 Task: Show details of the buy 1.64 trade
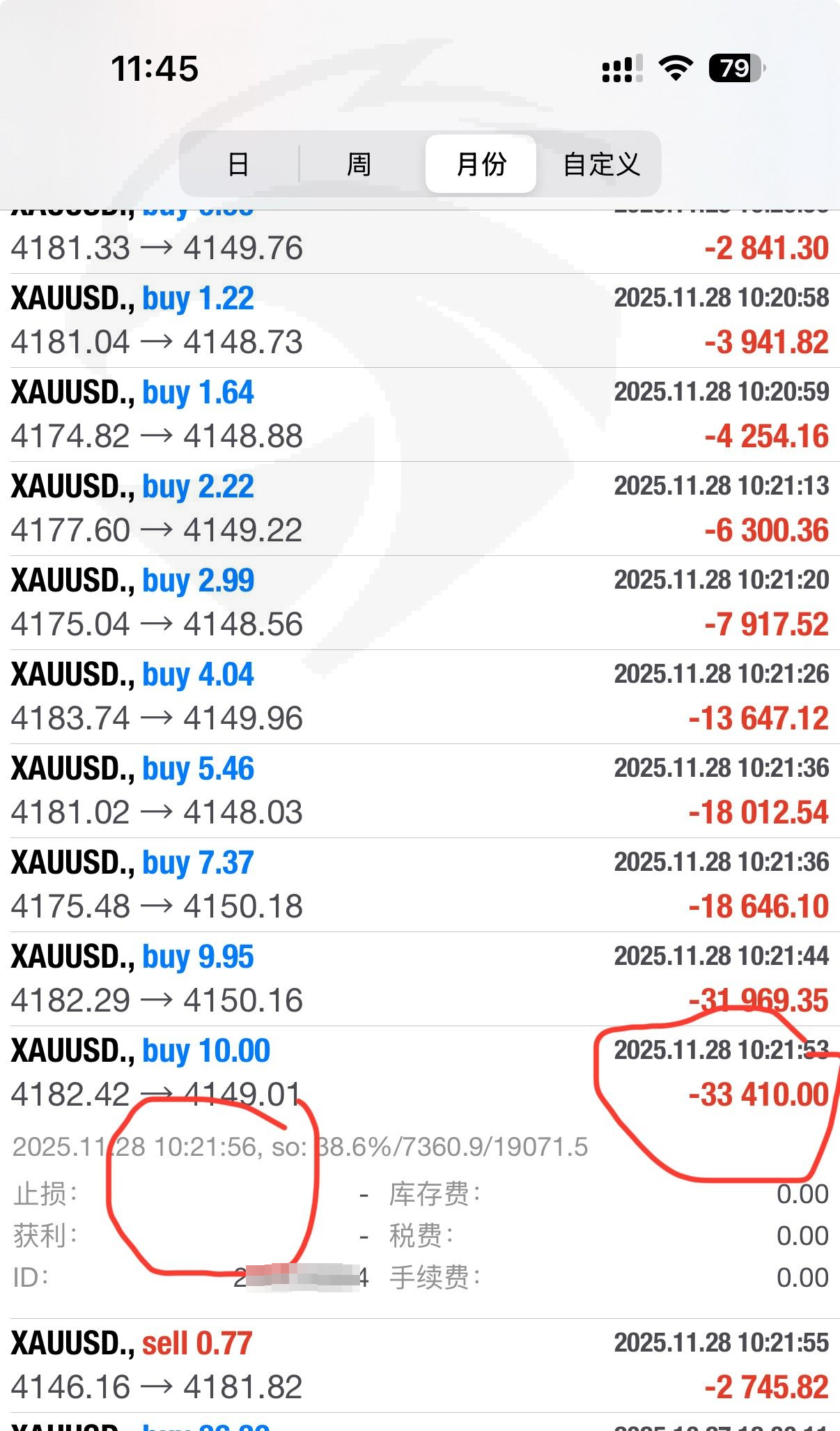(419, 415)
